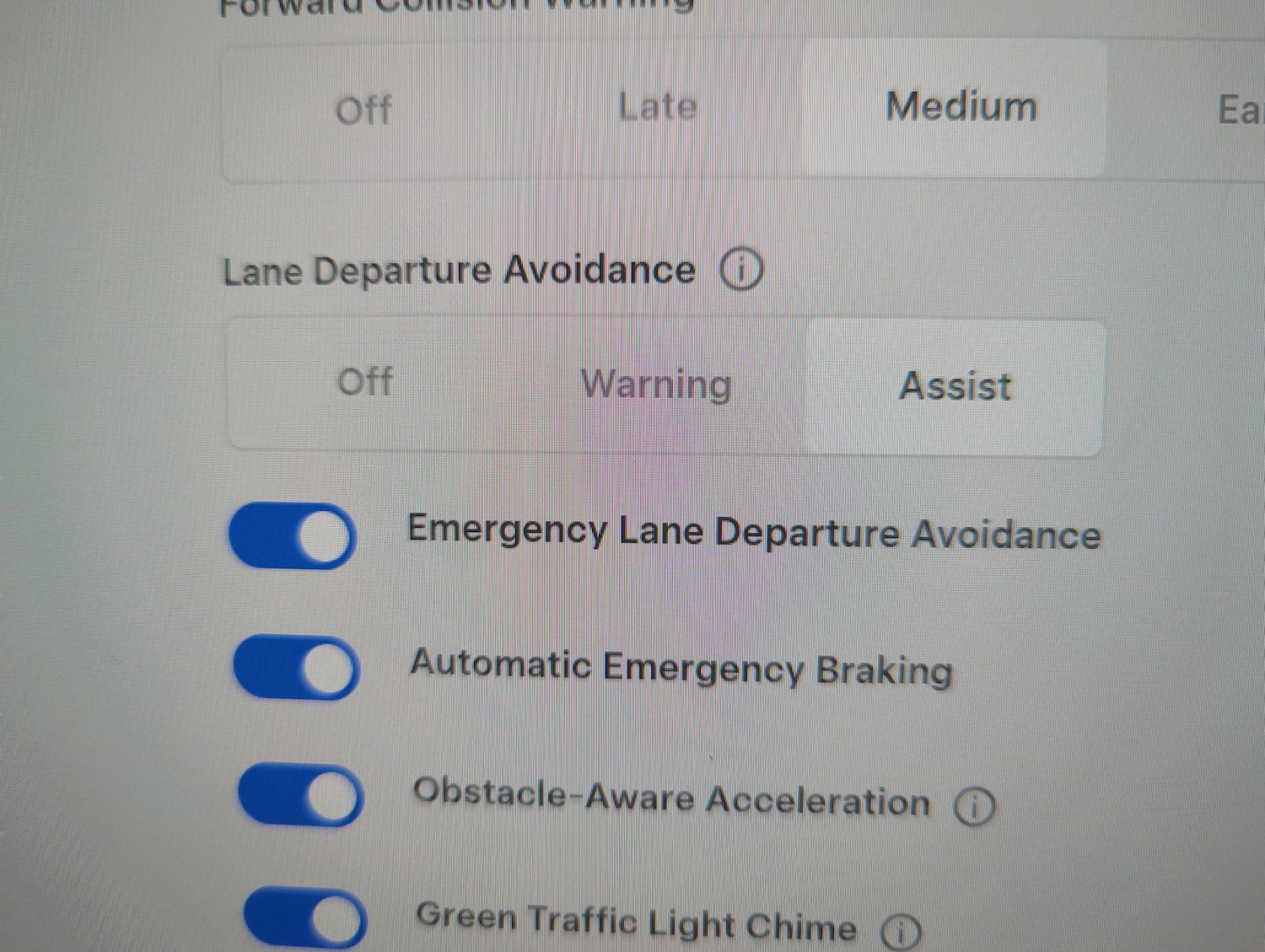Toggle Obstacle-Aware Acceleration switch
The width and height of the screenshot is (1265, 952).
tap(301, 795)
